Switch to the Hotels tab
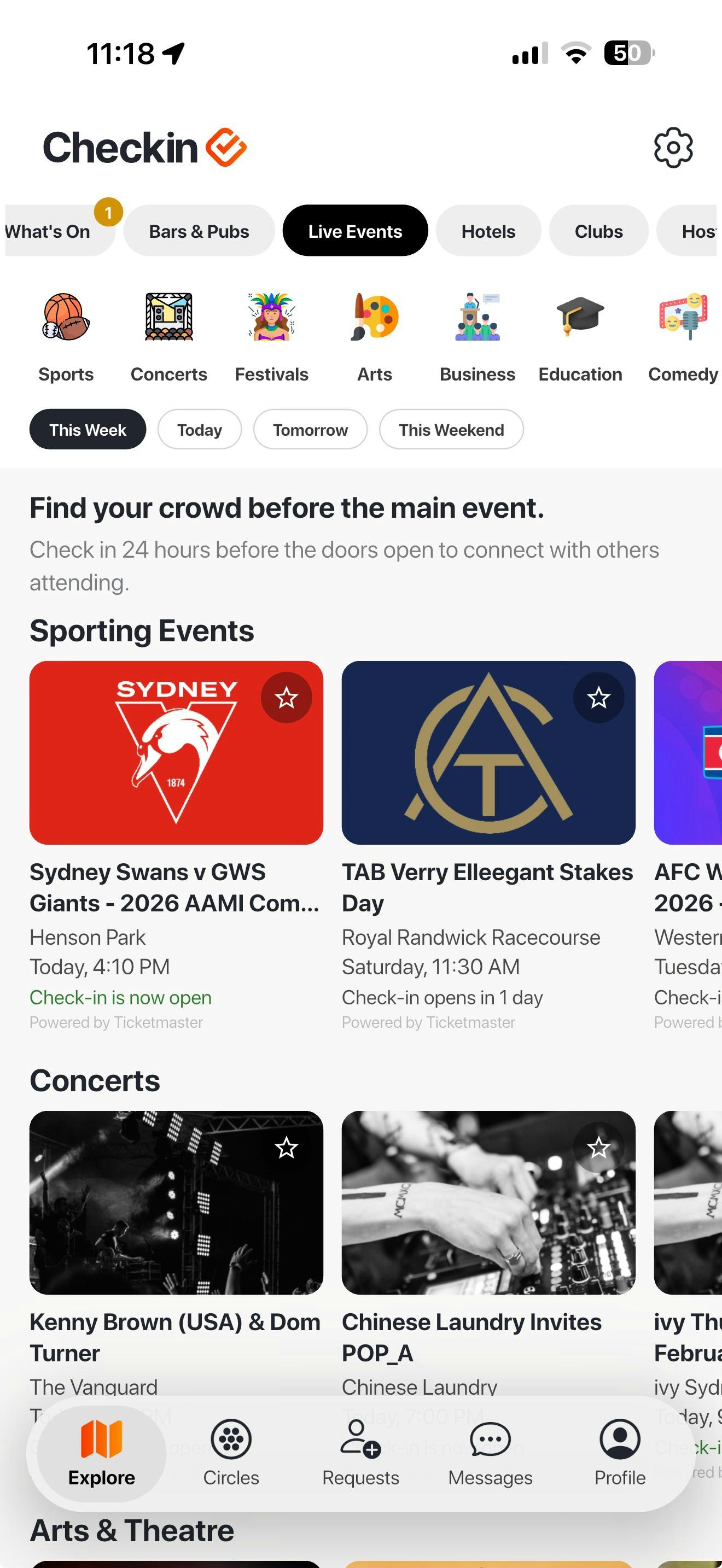This screenshot has width=722, height=1568. [488, 231]
